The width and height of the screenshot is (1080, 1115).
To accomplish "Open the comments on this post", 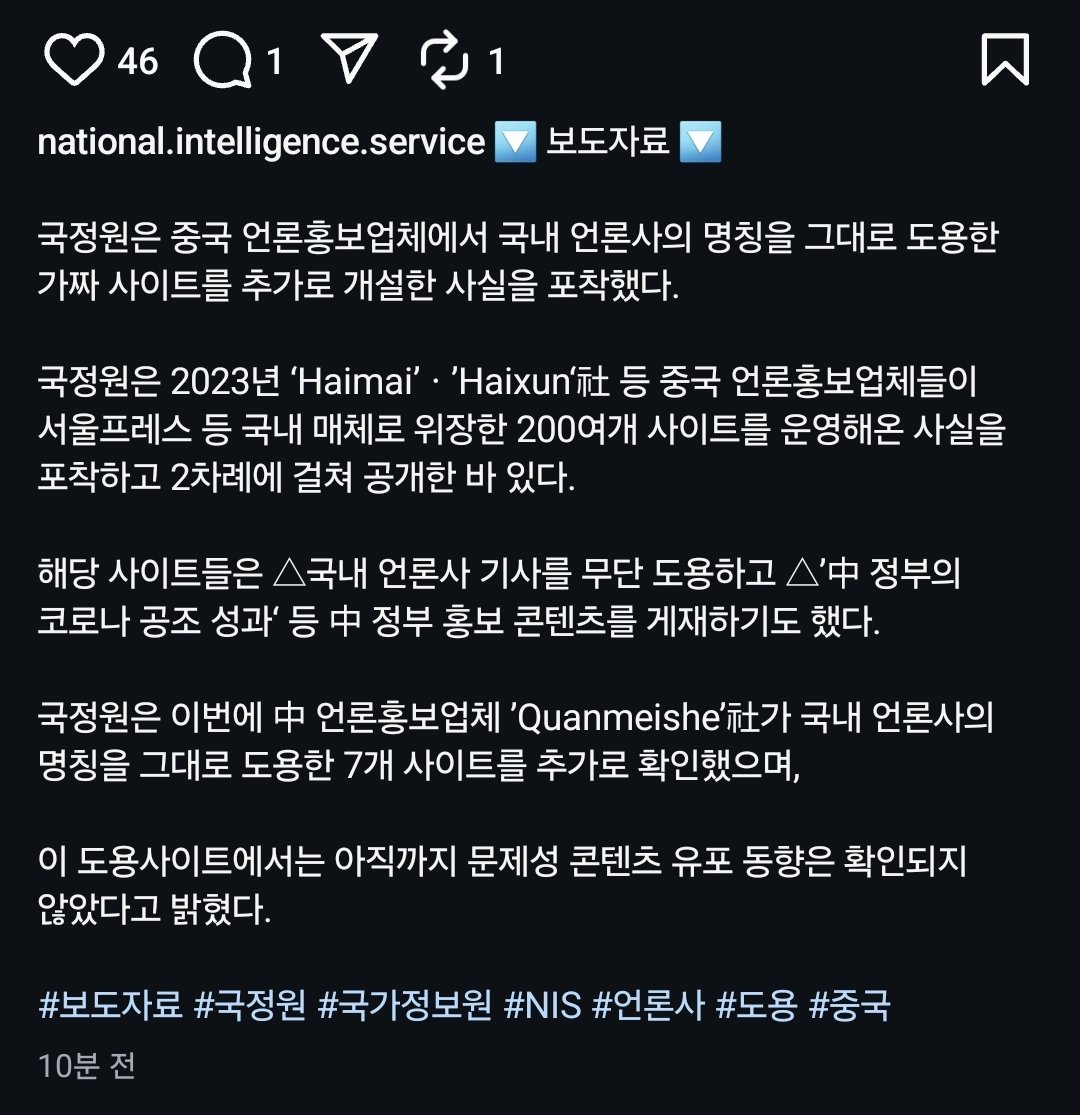I will 221,61.
